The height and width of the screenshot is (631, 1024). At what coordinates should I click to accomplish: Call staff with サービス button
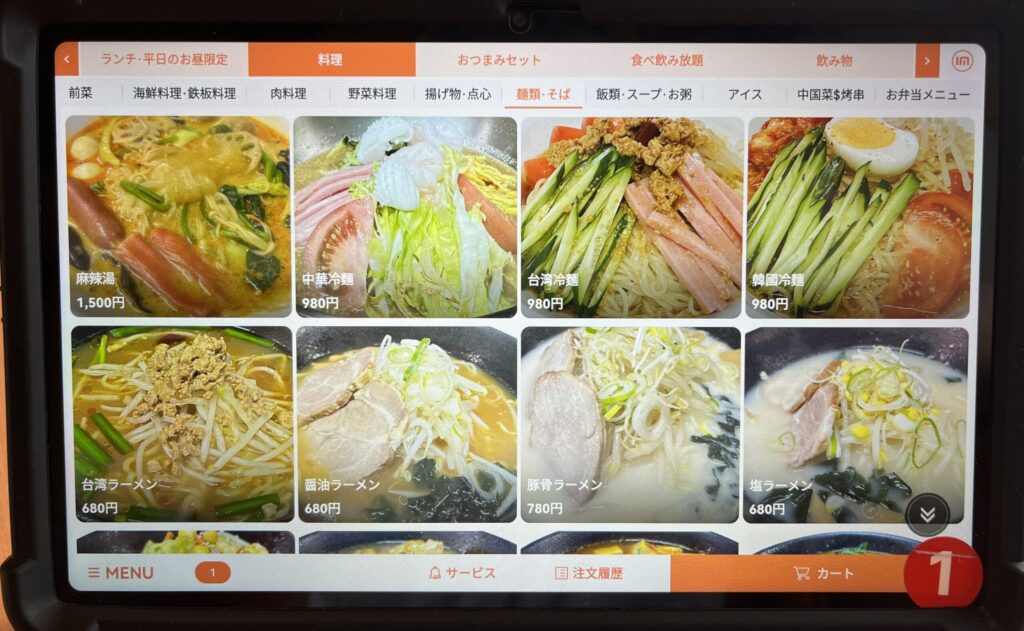(x=462, y=573)
